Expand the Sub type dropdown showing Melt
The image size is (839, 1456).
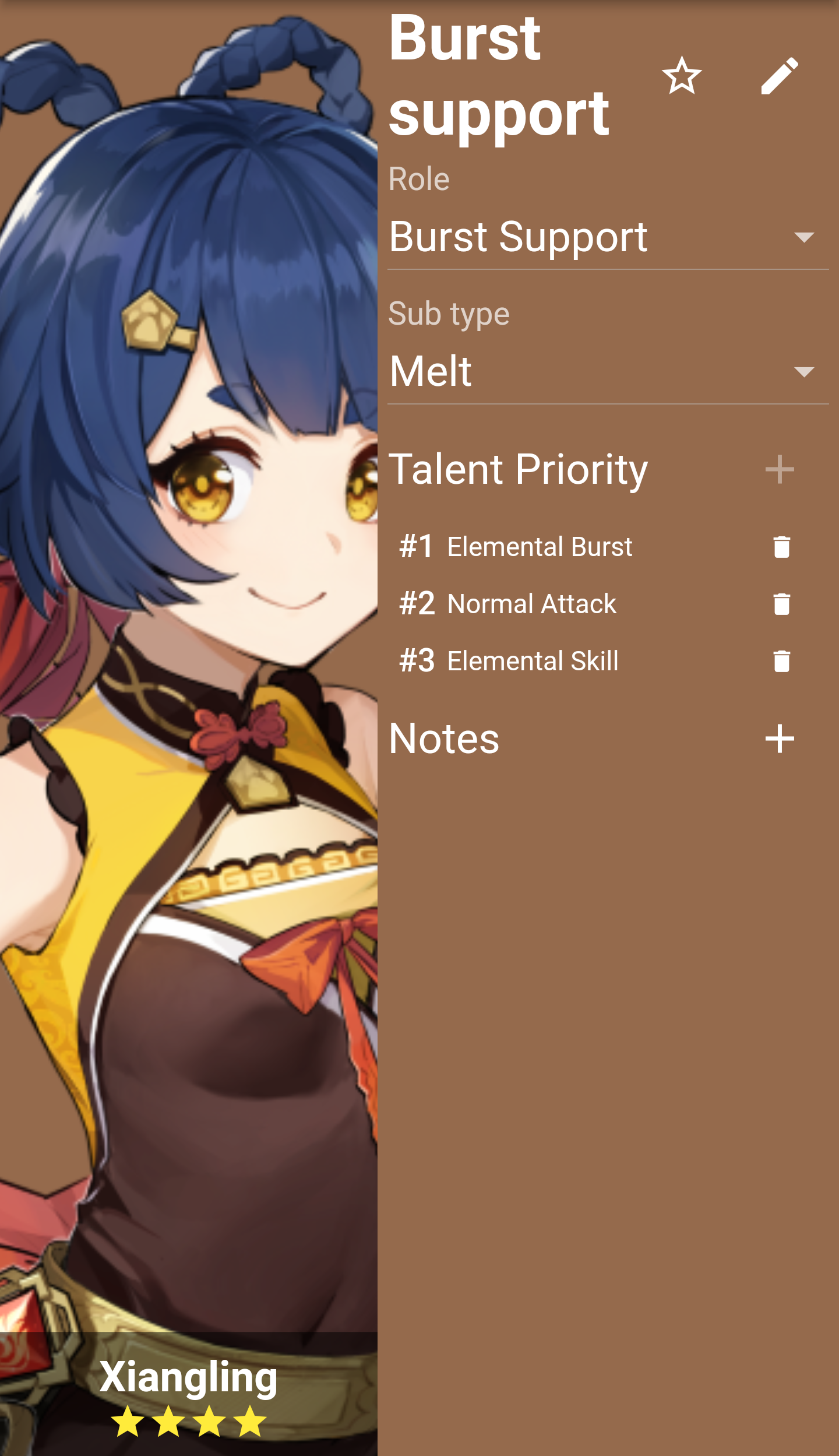click(607, 371)
